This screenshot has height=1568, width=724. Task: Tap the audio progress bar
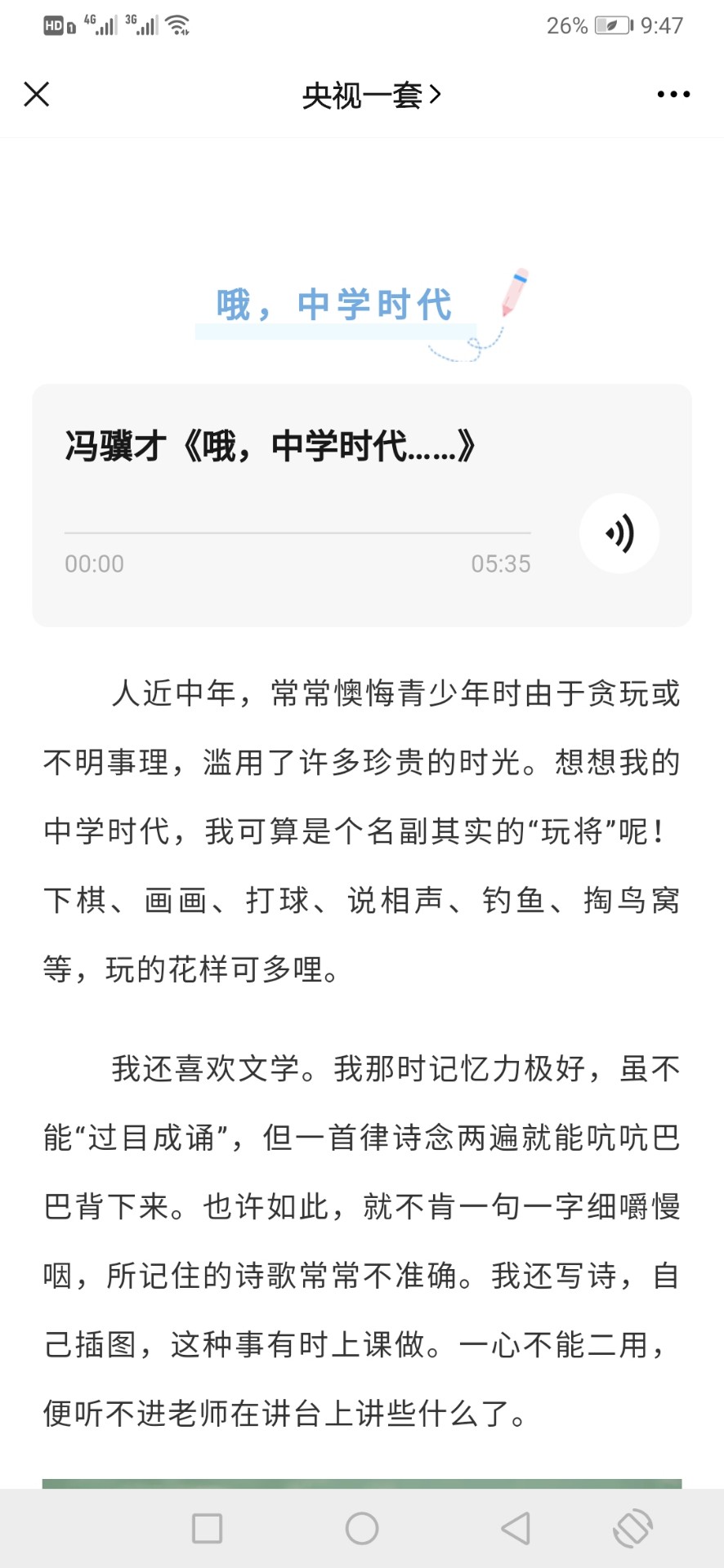(x=297, y=533)
